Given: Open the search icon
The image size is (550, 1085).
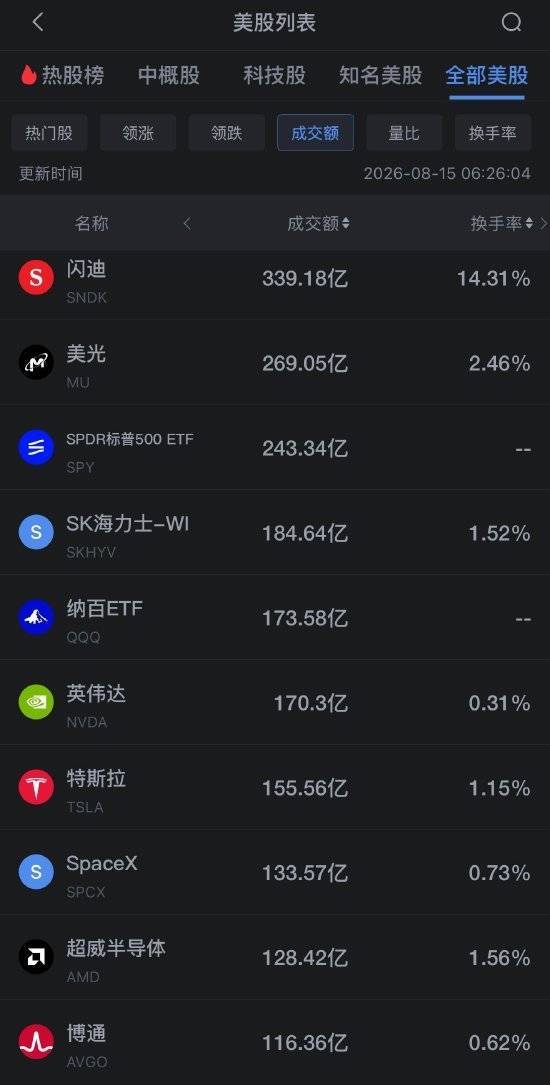Looking at the screenshot, I should [511, 23].
